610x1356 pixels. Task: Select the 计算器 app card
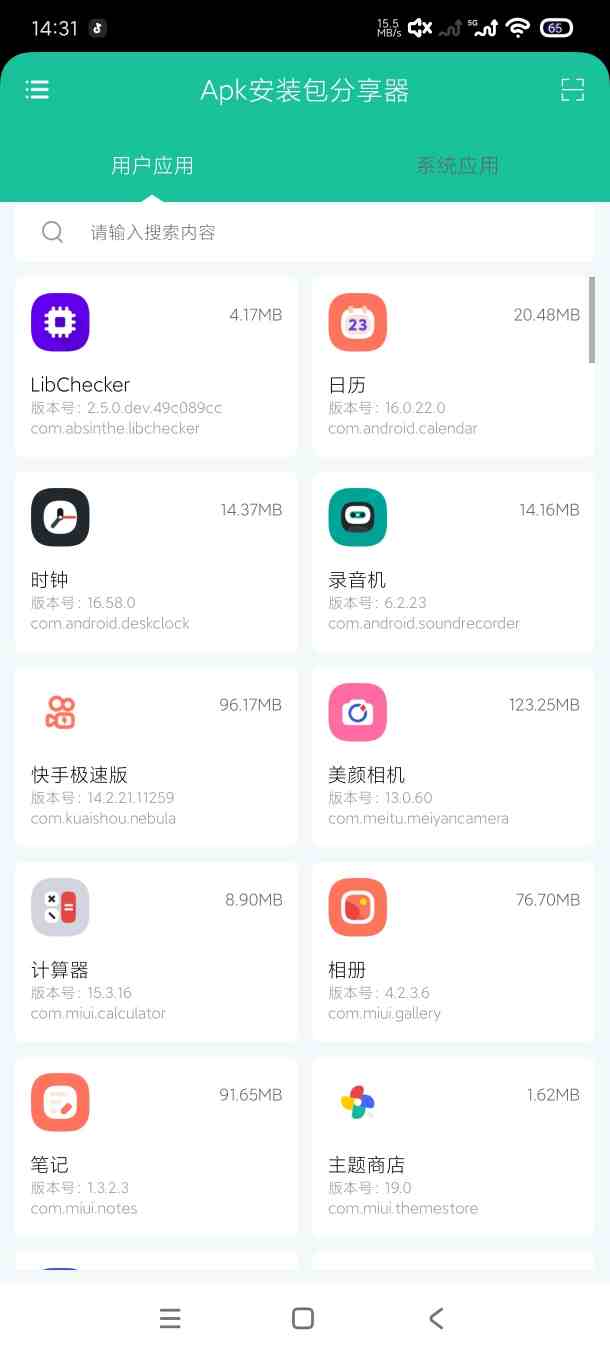point(156,952)
